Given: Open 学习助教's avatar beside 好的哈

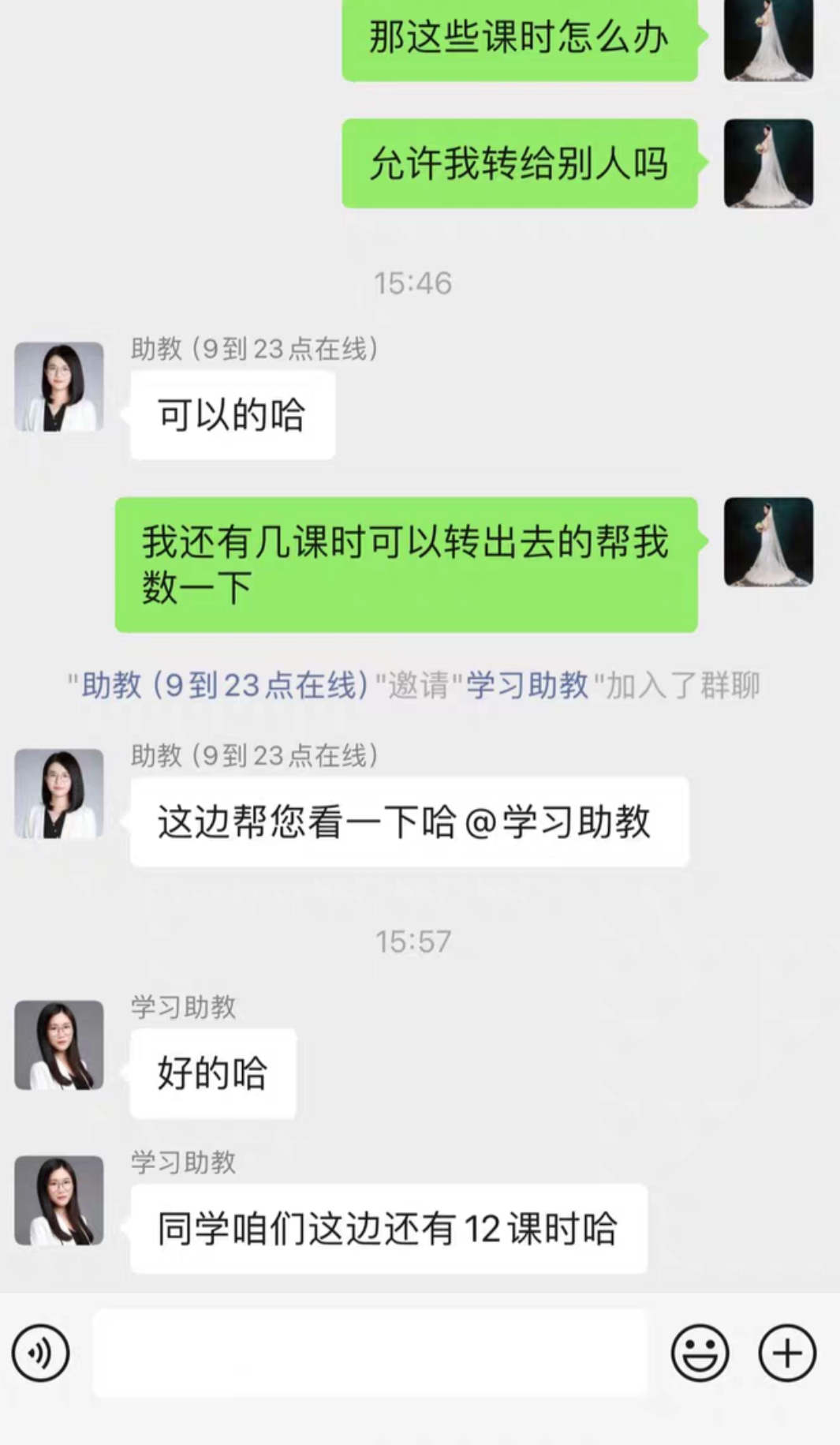Looking at the screenshot, I should [59, 1045].
